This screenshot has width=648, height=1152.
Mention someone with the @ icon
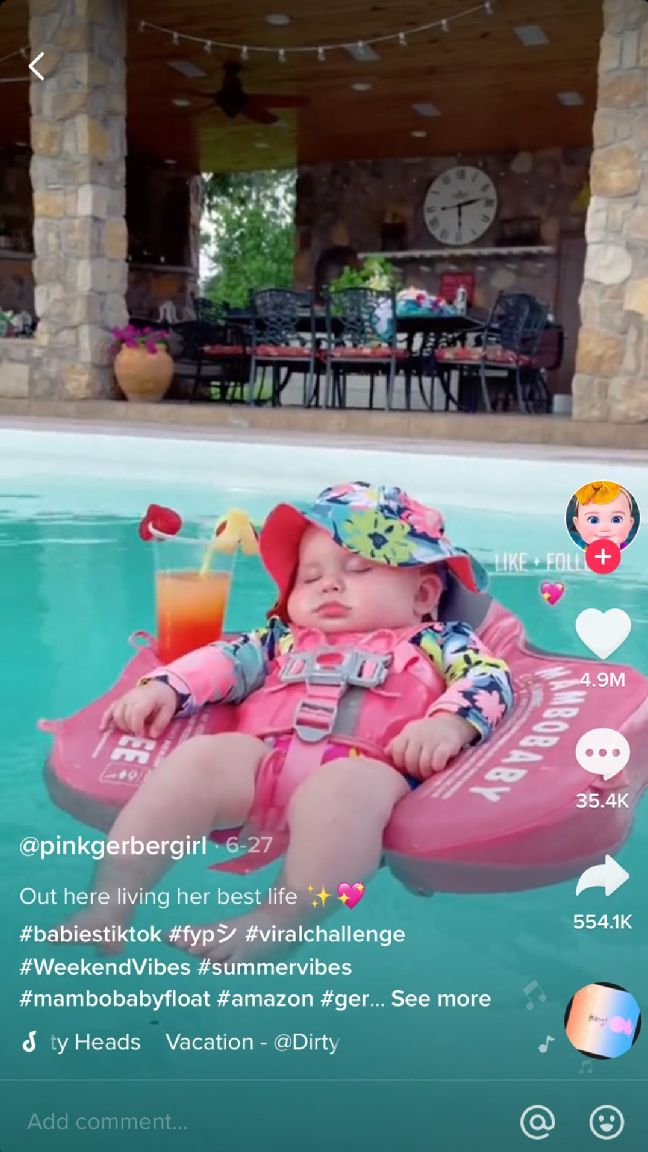[x=538, y=1122]
